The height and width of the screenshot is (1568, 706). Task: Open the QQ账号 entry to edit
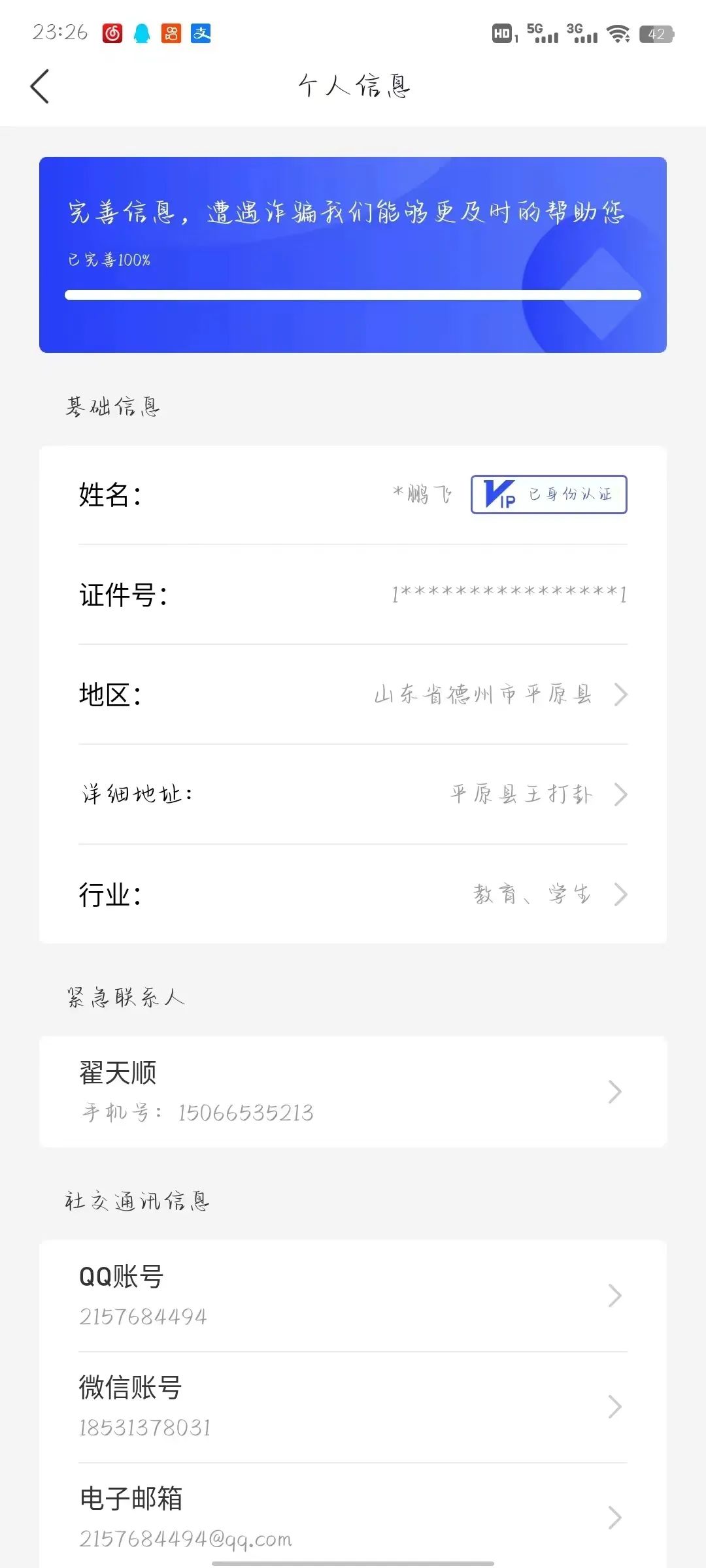click(x=353, y=1296)
